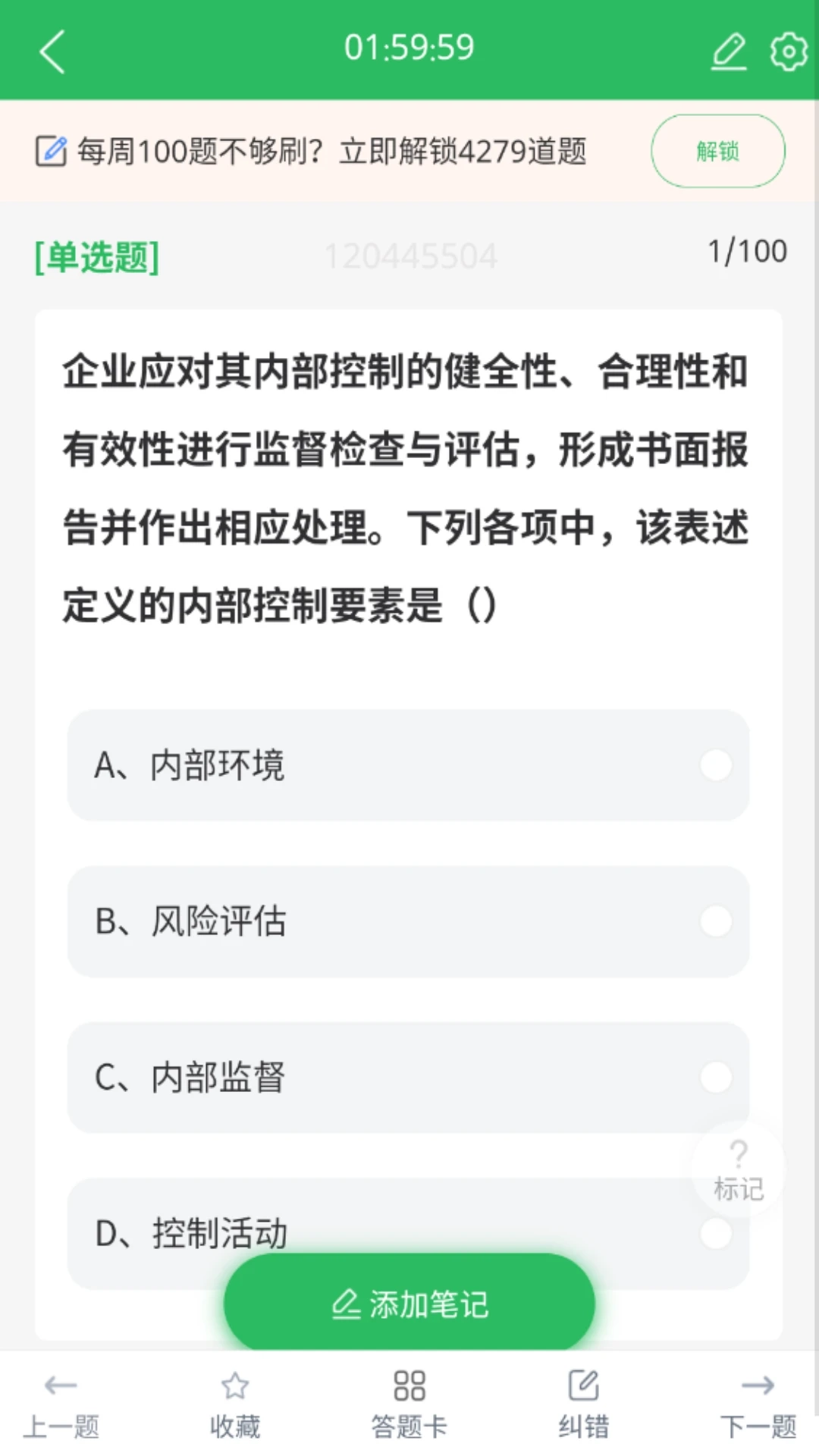
Task: Select answer A 内部环境
Action: point(408,764)
